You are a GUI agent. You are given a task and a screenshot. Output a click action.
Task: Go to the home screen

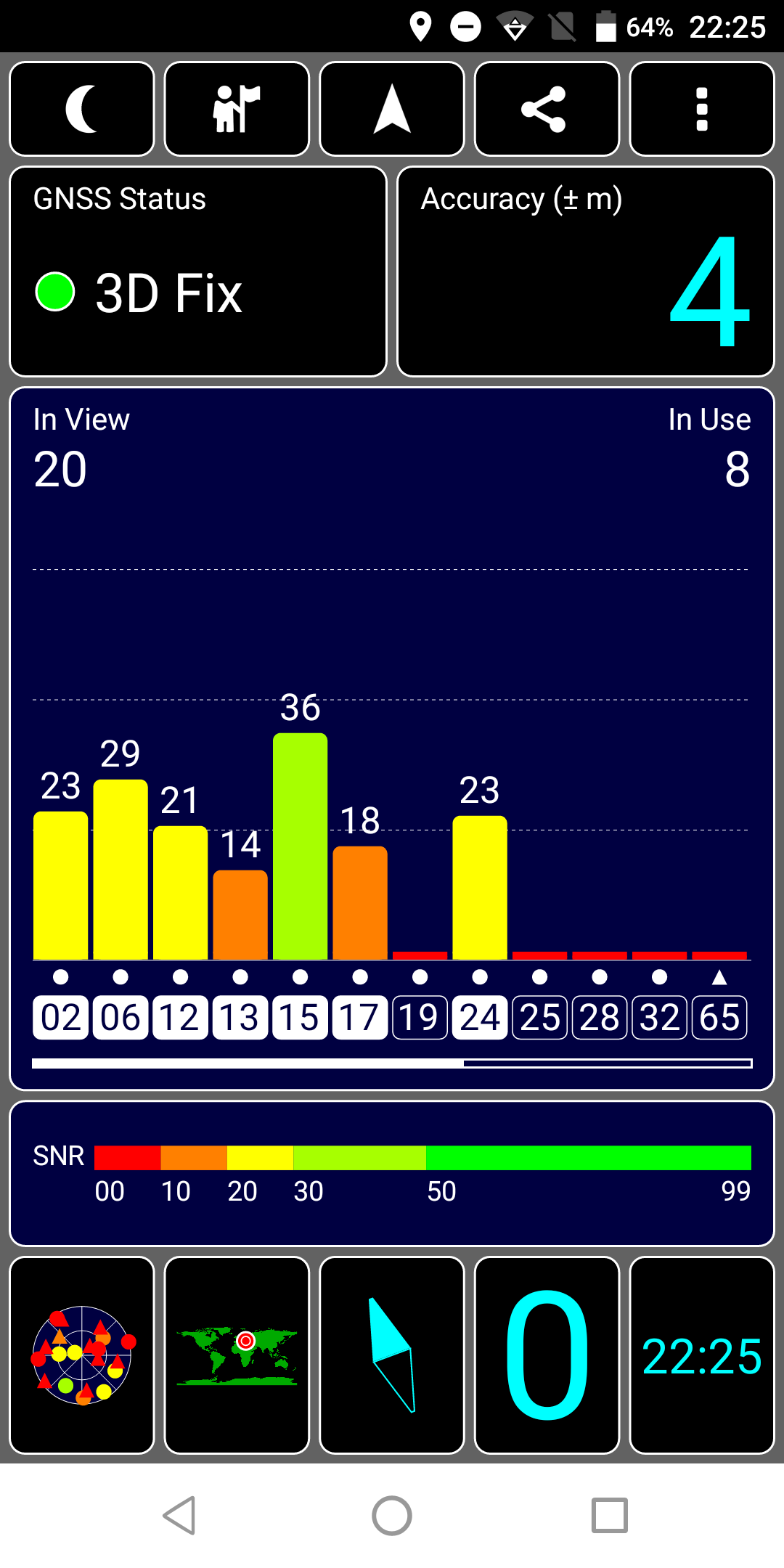(x=392, y=1516)
